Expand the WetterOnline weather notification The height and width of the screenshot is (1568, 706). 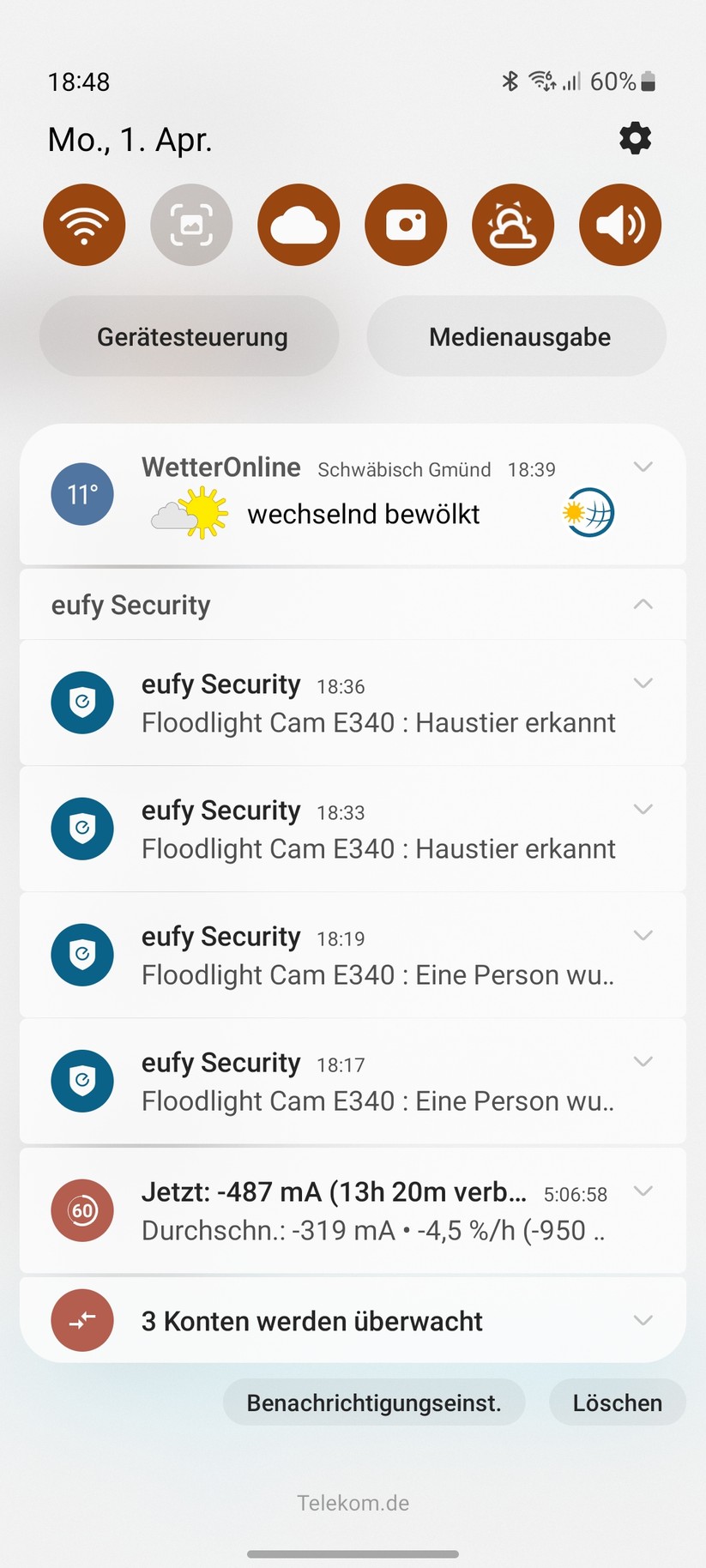click(643, 467)
